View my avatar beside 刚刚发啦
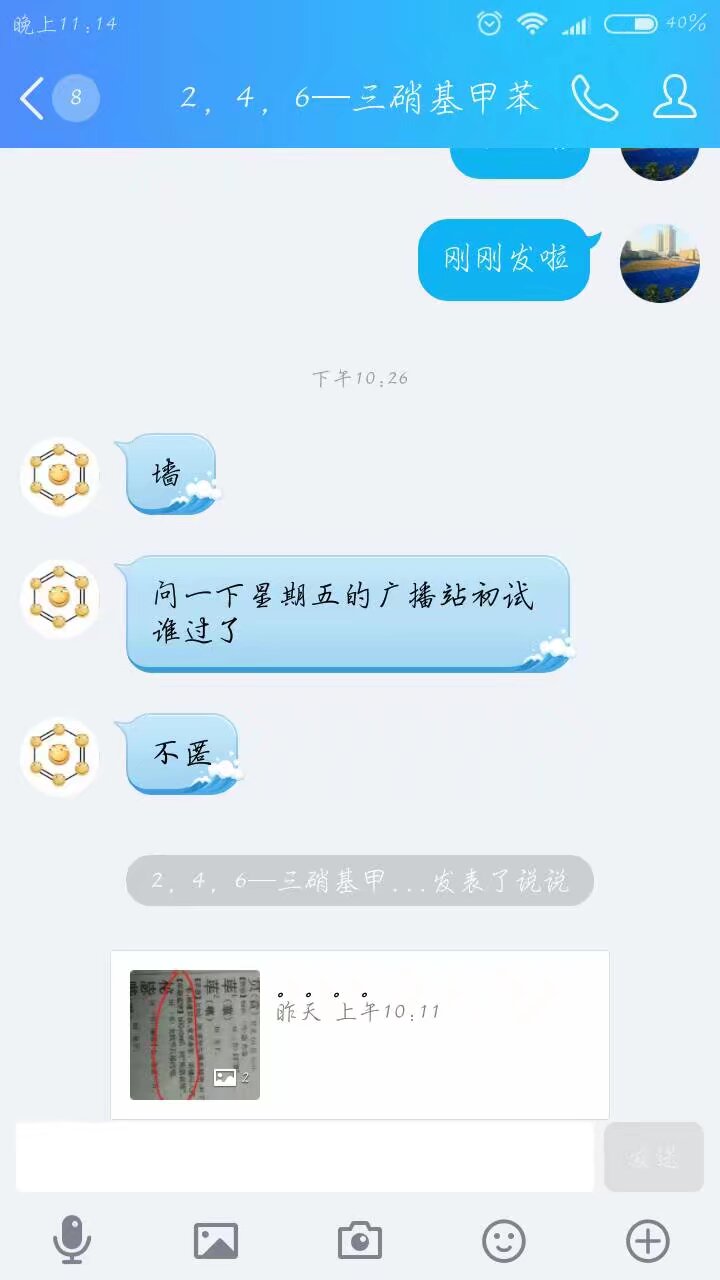The image size is (720, 1280). (659, 262)
